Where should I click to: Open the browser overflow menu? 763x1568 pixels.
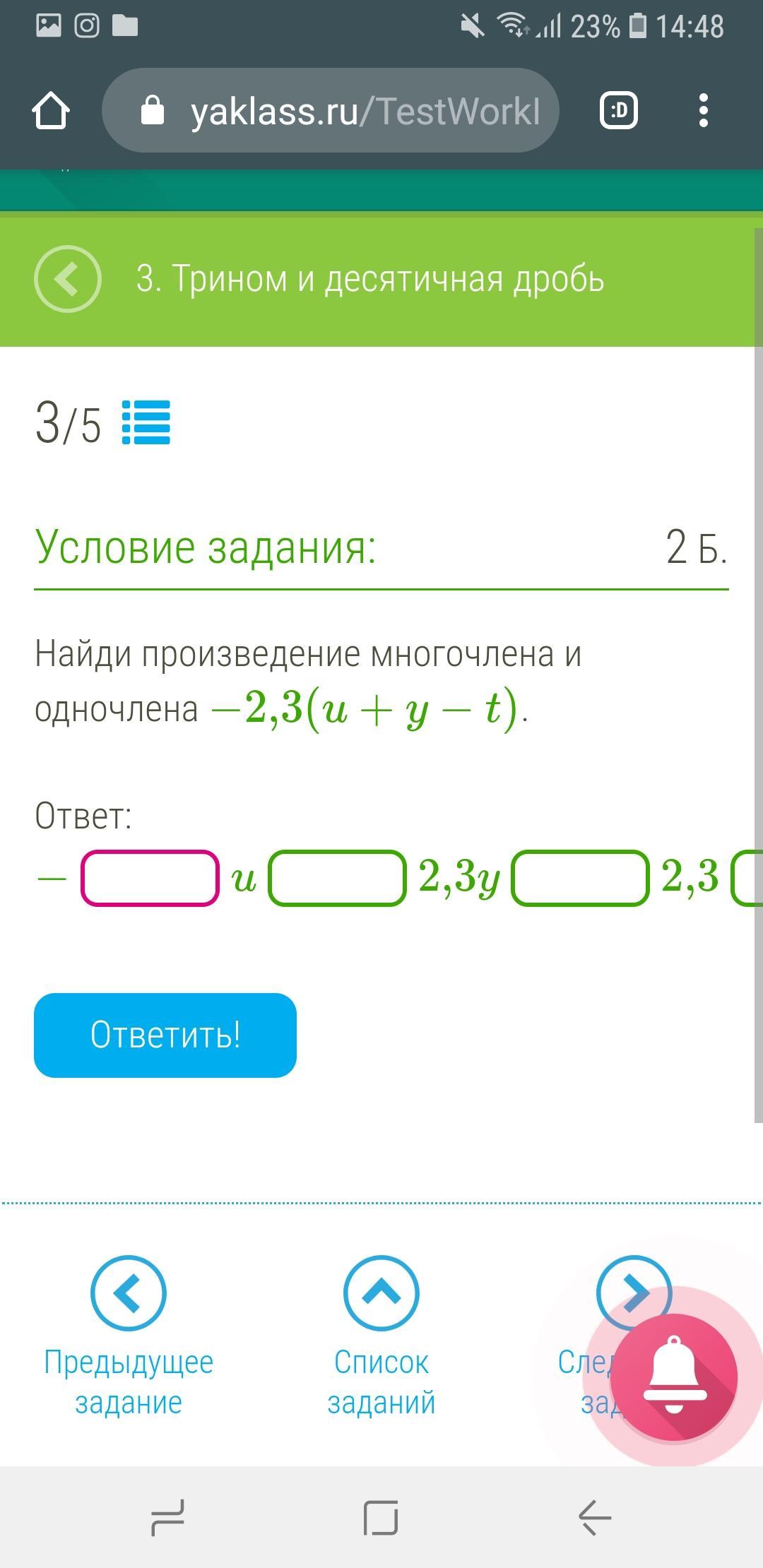(x=702, y=111)
